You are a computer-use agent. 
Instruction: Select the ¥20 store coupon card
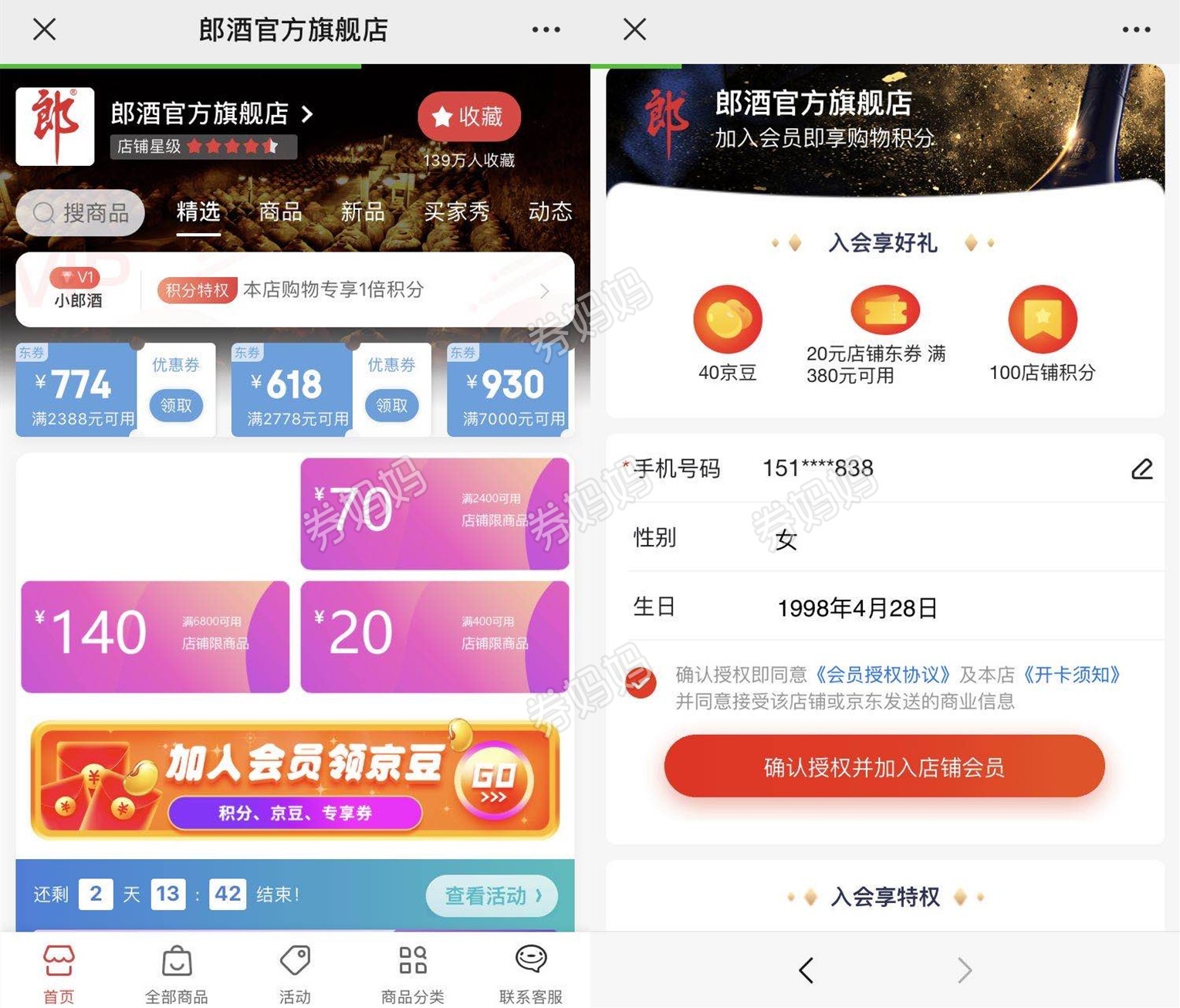(434, 636)
